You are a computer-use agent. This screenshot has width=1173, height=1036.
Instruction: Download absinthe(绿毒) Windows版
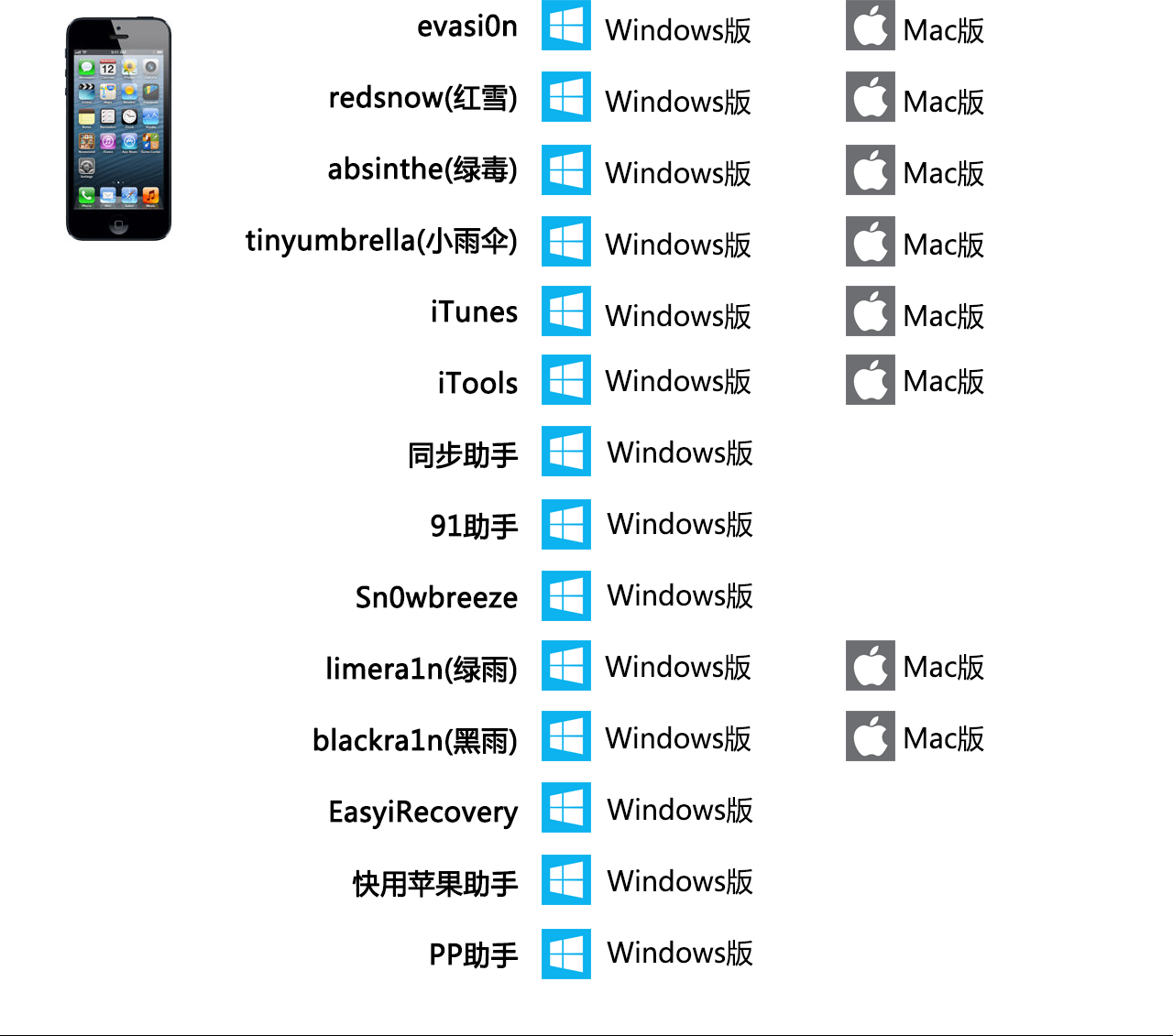click(x=676, y=172)
